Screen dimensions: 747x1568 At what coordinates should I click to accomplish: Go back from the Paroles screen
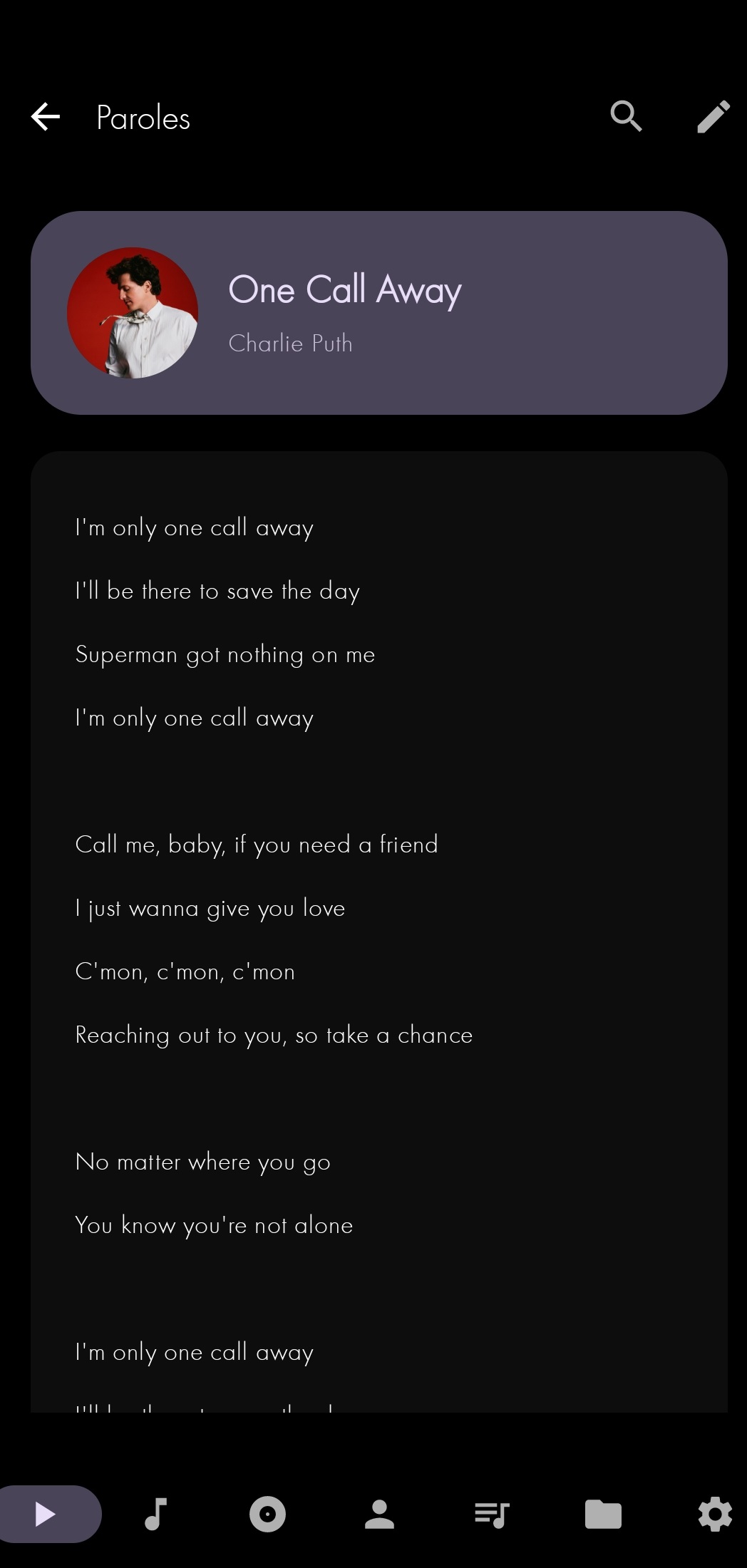[x=46, y=117]
